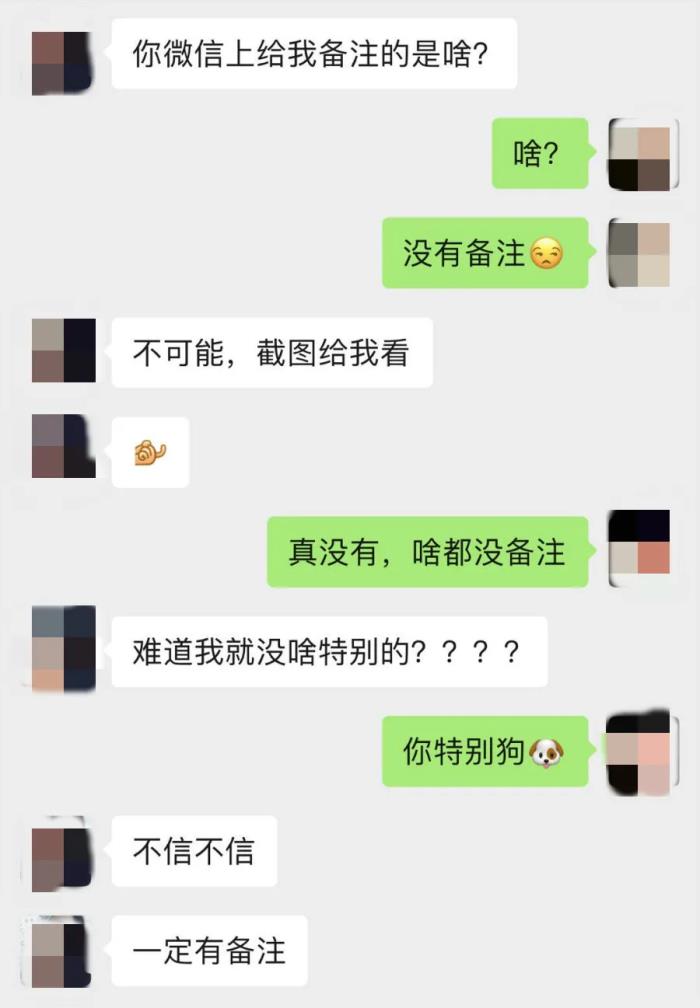This screenshot has height=1008, width=700.
Task: Open the avatar beside "不信不信"
Action: pyautogui.click(x=63, y=852)
